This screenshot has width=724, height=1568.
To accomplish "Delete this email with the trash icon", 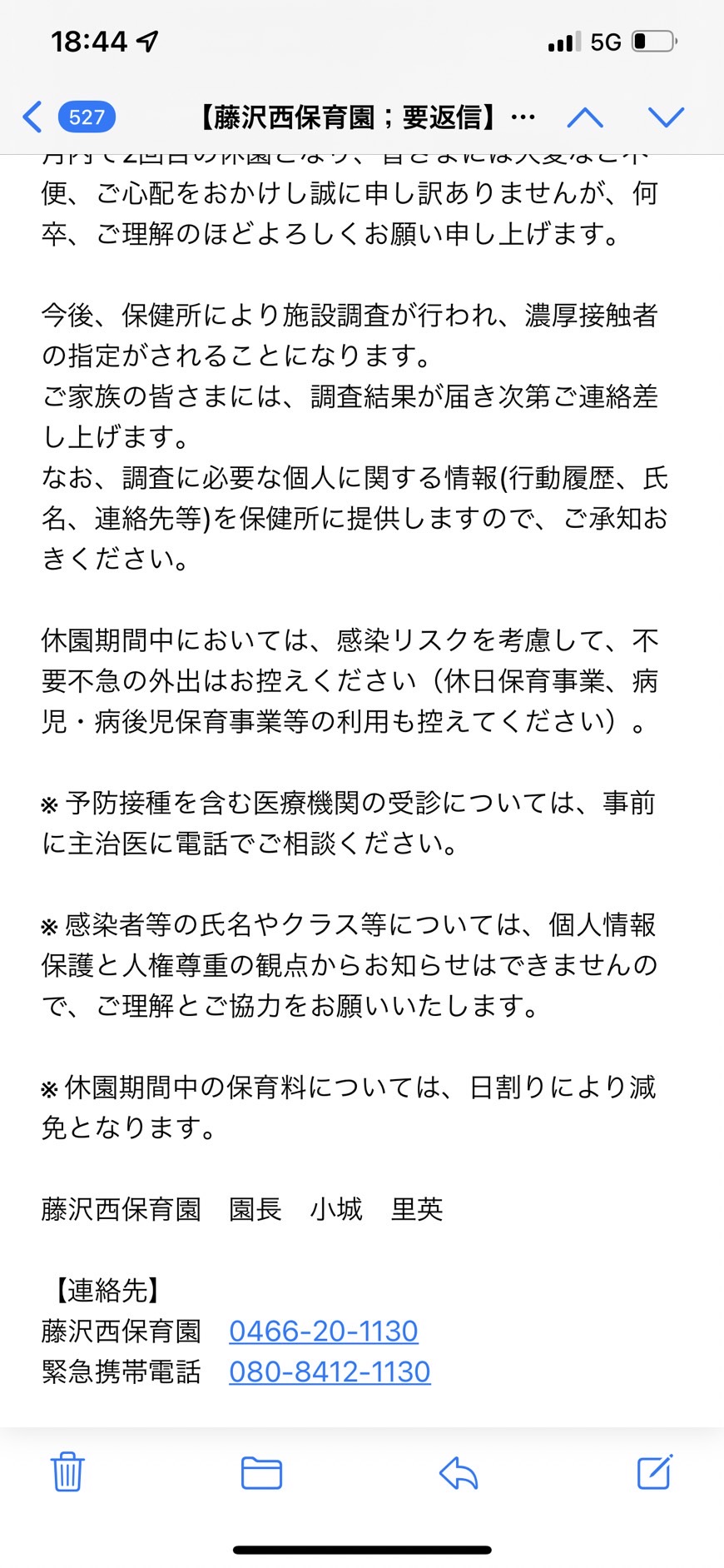I will (x=67, y=1471).
